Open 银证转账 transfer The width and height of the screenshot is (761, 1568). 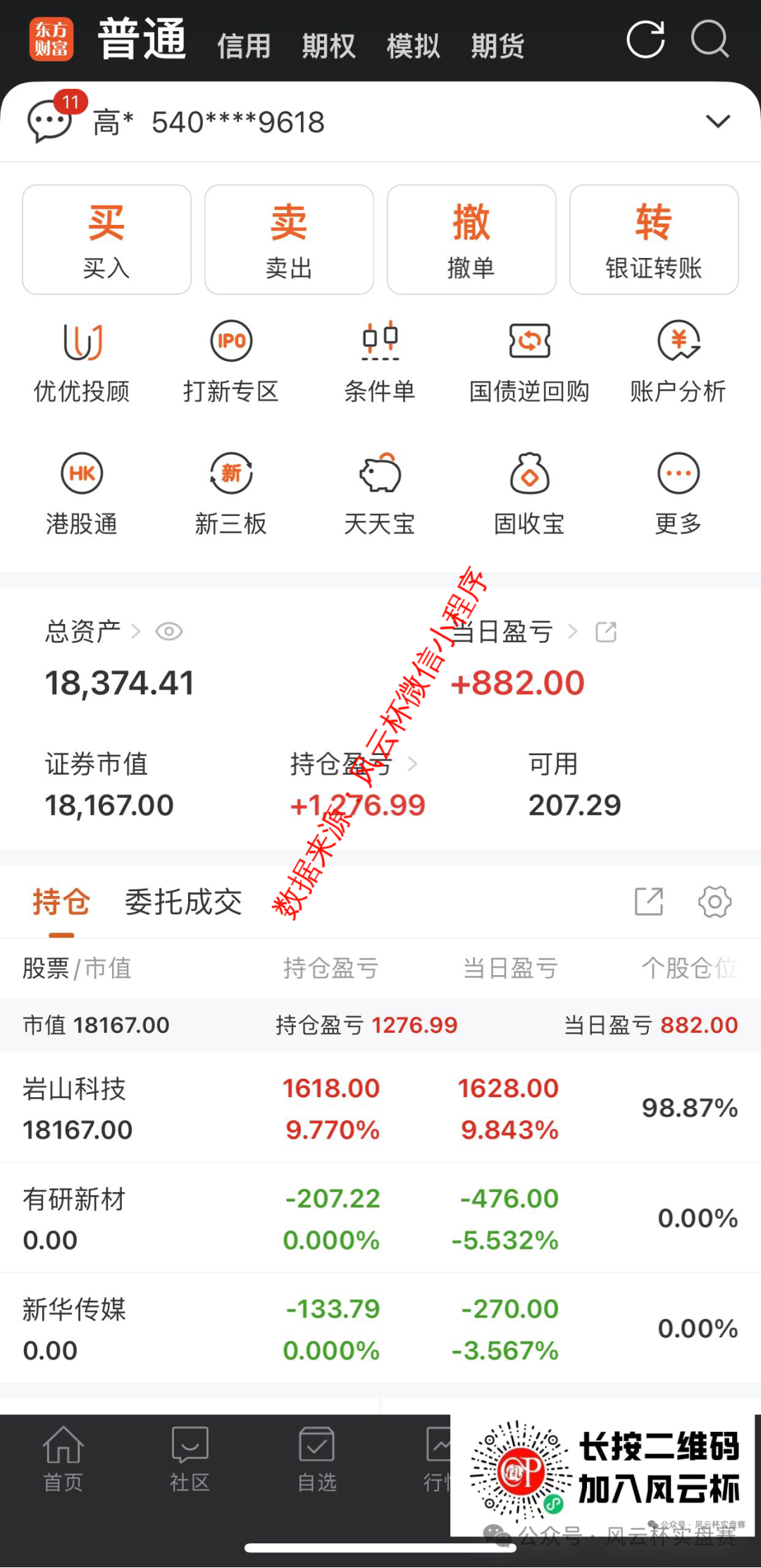click(654, 240)
